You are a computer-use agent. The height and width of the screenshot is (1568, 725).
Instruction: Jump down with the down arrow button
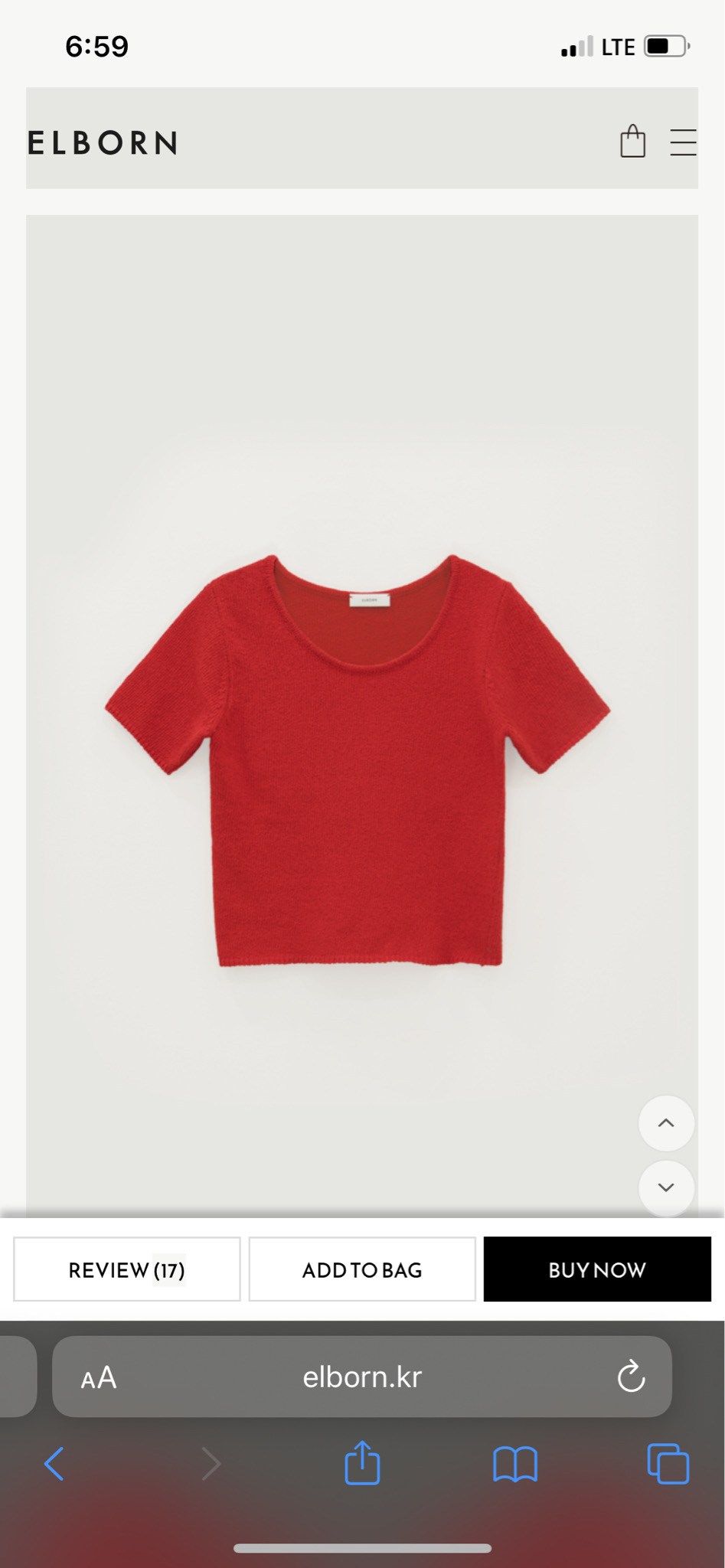point(666,1187)
